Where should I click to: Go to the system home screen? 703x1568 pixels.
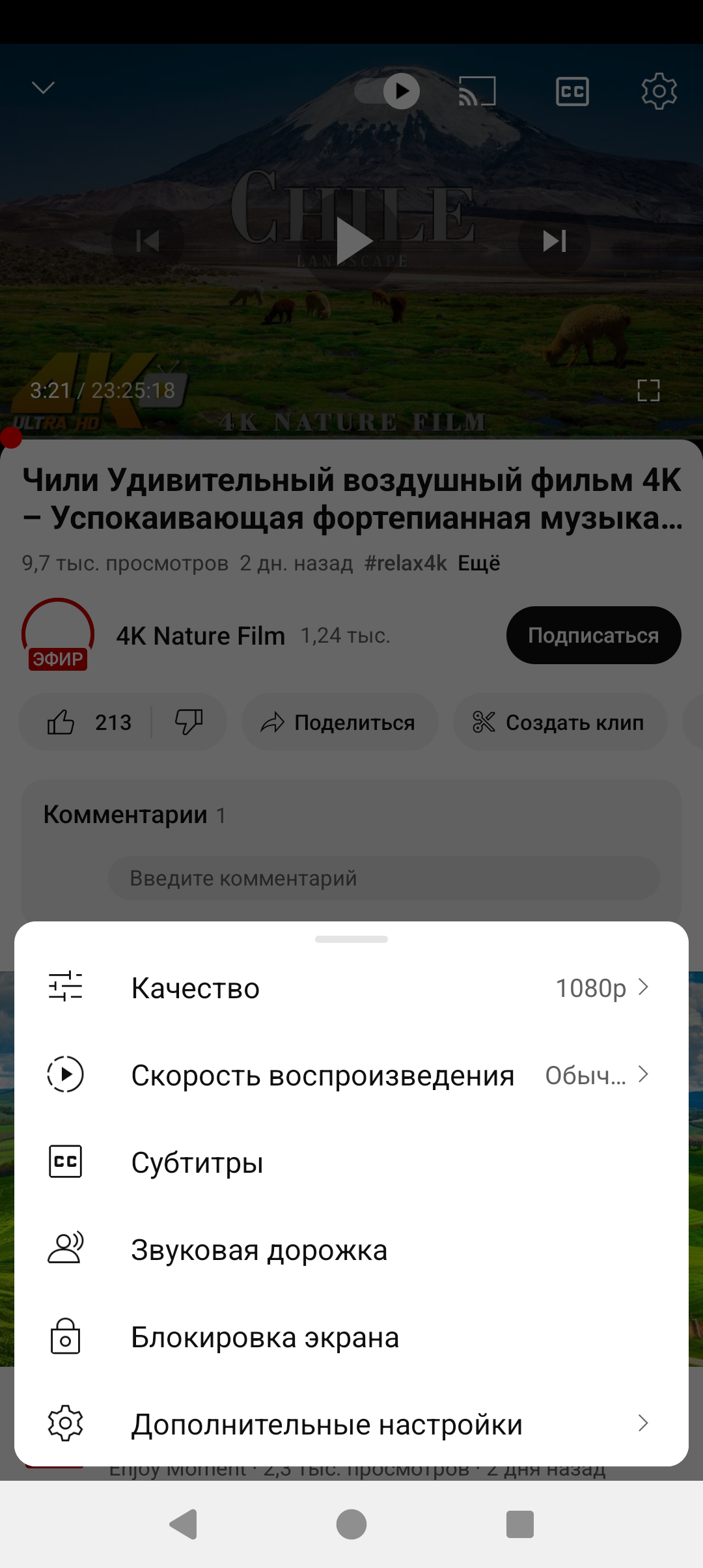pos(351,1524)
